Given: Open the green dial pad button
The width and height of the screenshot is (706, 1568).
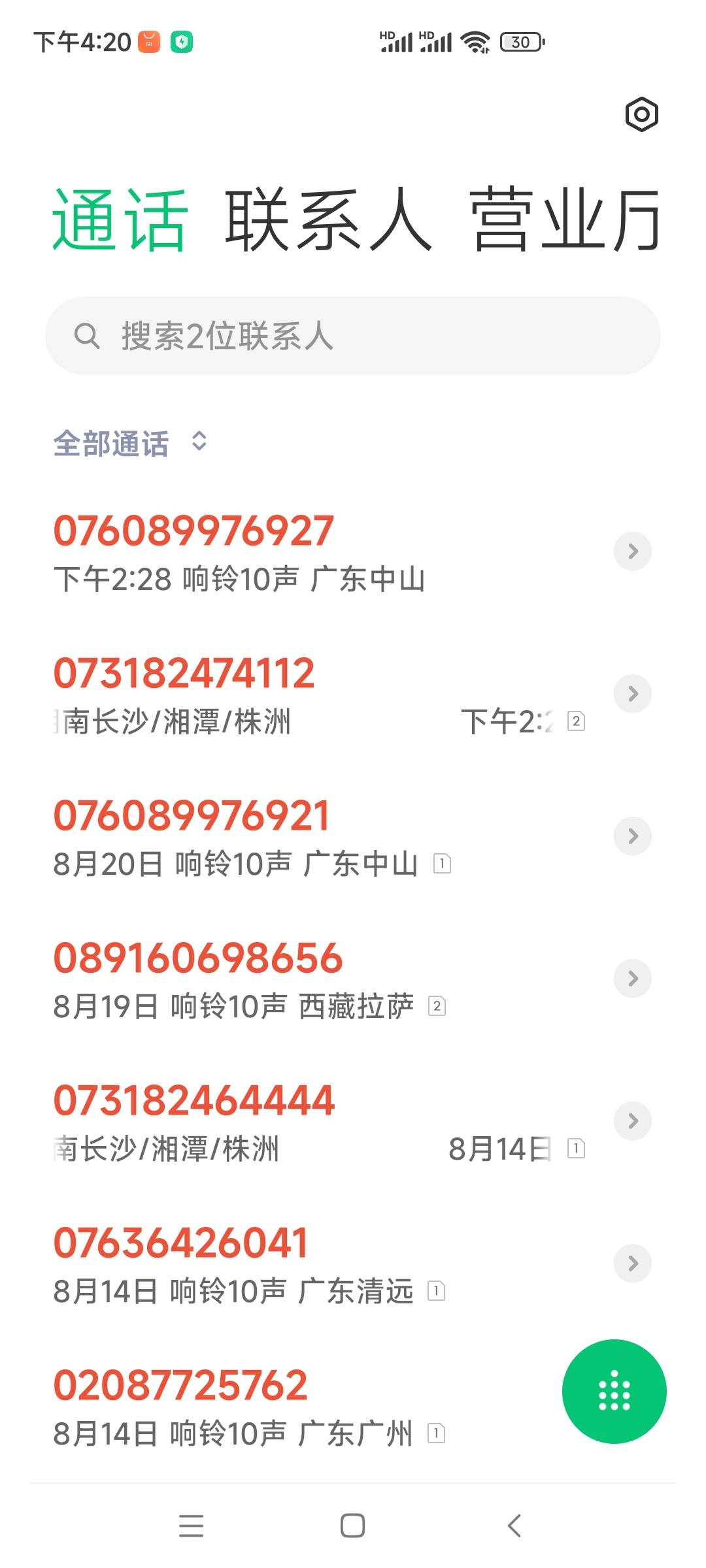Looking at the screenshot, I should 614,1392.
